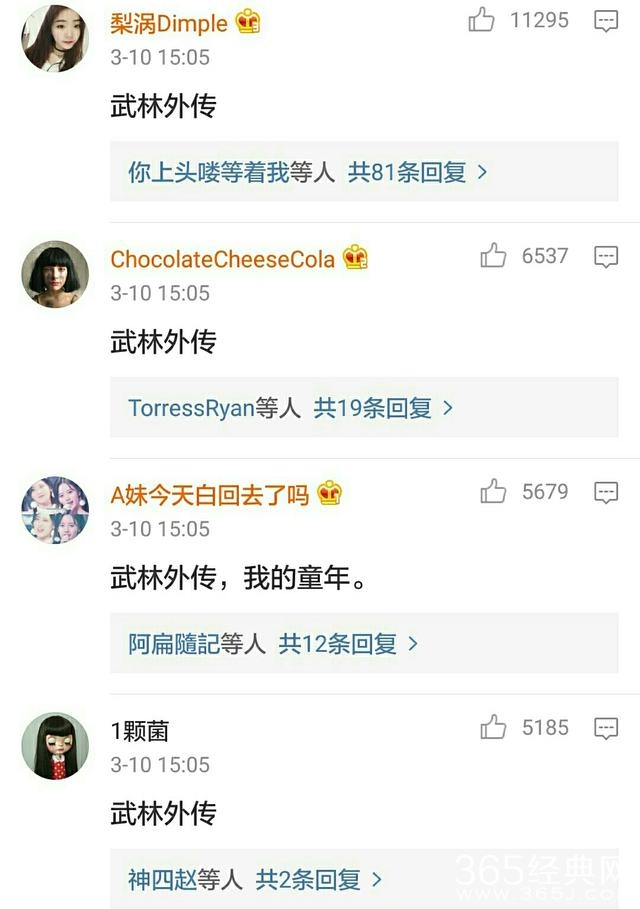
Task: Like A妹今天白回去了吗's comment
Action: coord(493,492)
